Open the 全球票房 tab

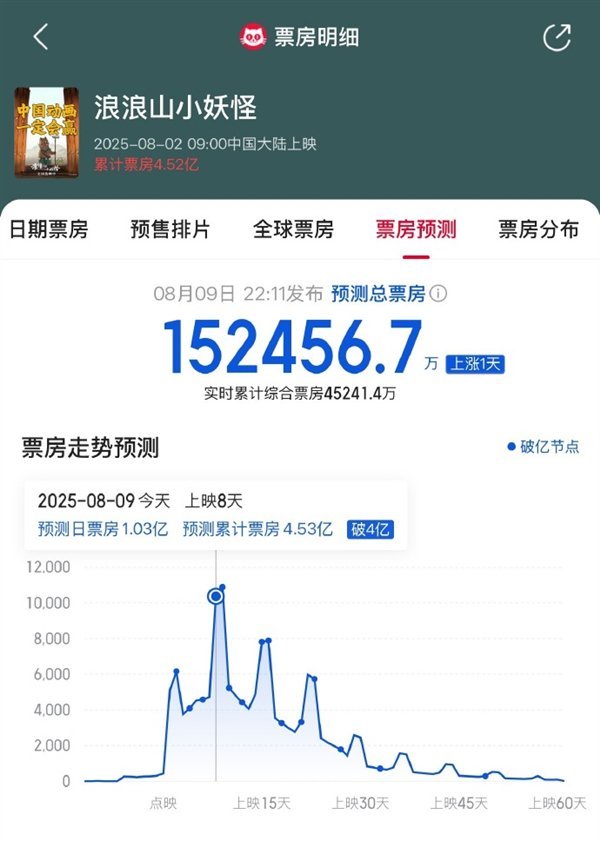click(x=293, y=229)
